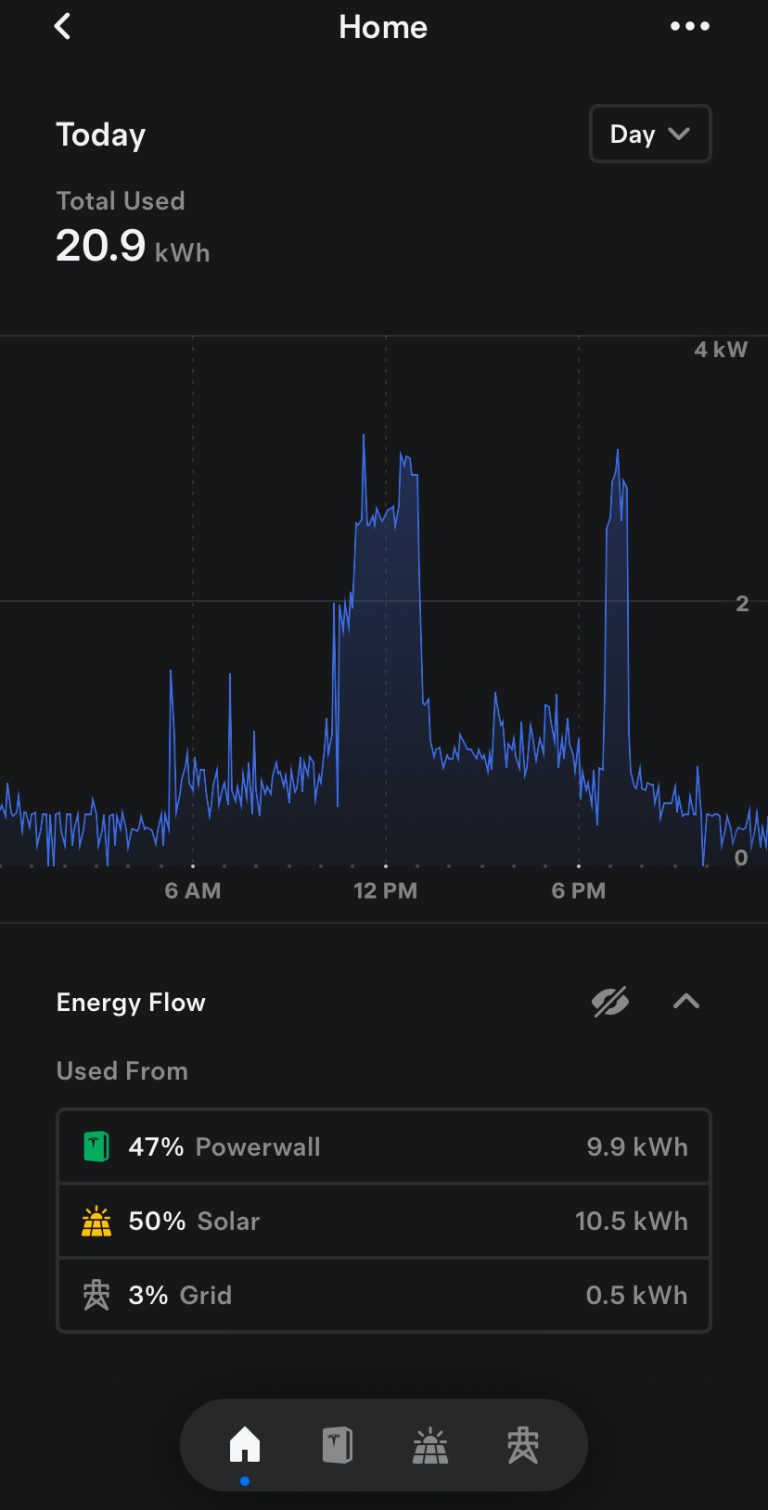Open the 47% Powerwall row

(384, 1146)
